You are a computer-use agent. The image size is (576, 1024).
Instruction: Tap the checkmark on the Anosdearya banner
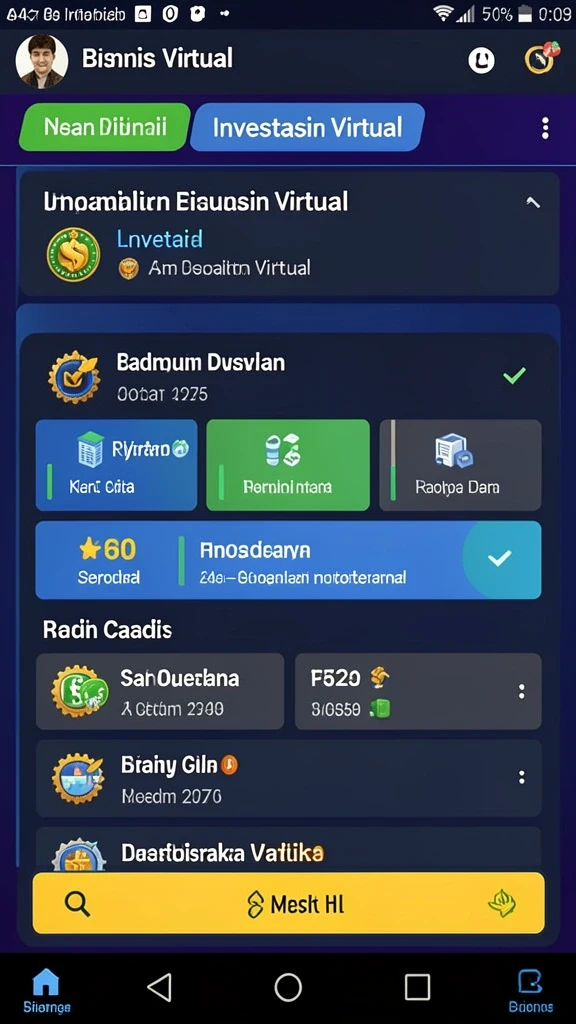tap(500, 558)
